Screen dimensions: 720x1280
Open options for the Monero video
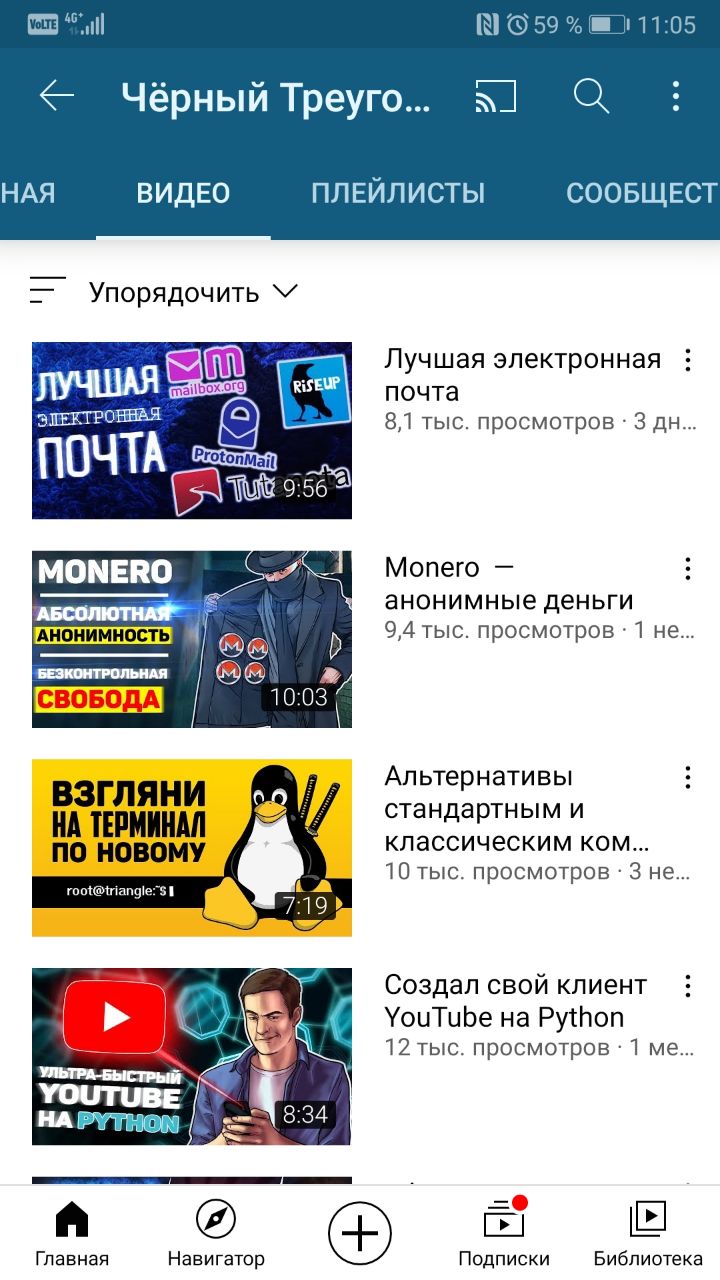pyautogui.click(x=687, y=569)
